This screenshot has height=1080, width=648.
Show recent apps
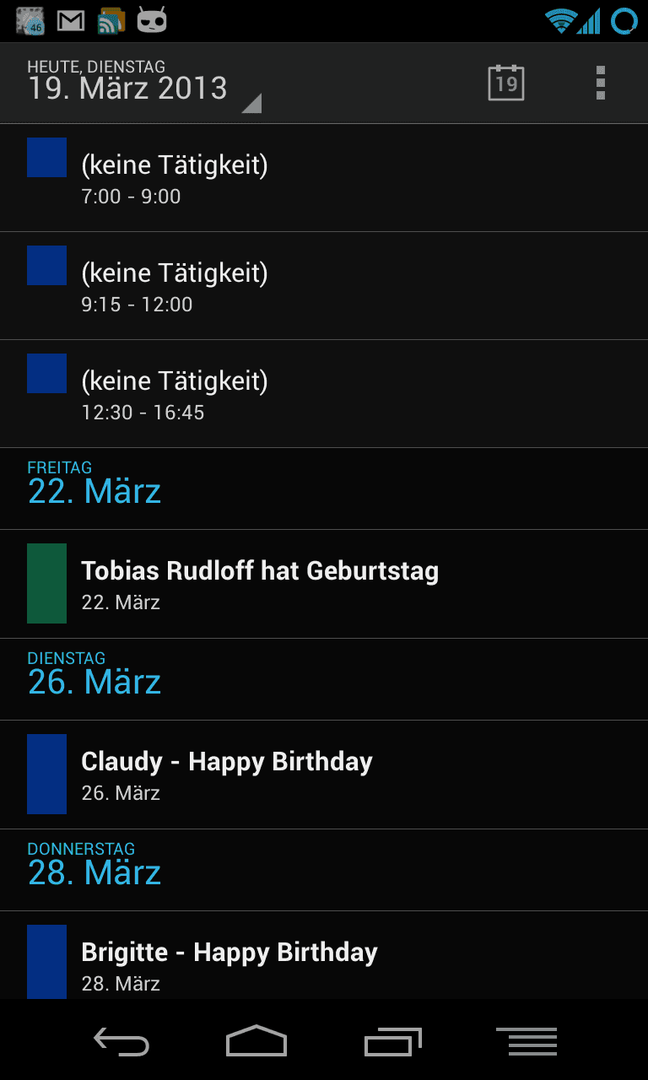[393, 1041]
